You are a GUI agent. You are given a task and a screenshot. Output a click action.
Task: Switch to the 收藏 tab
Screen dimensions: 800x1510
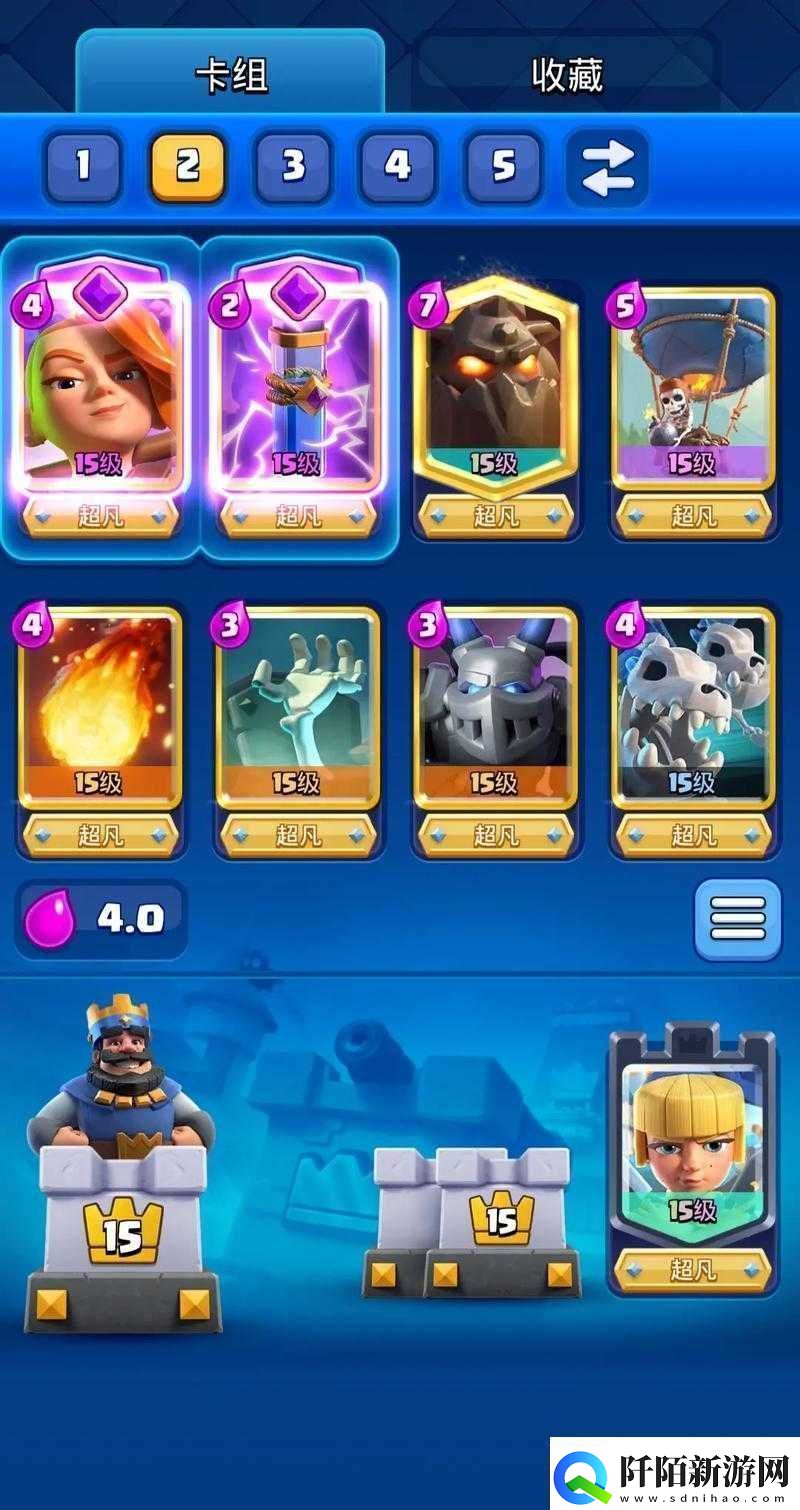tap(567, 75)
